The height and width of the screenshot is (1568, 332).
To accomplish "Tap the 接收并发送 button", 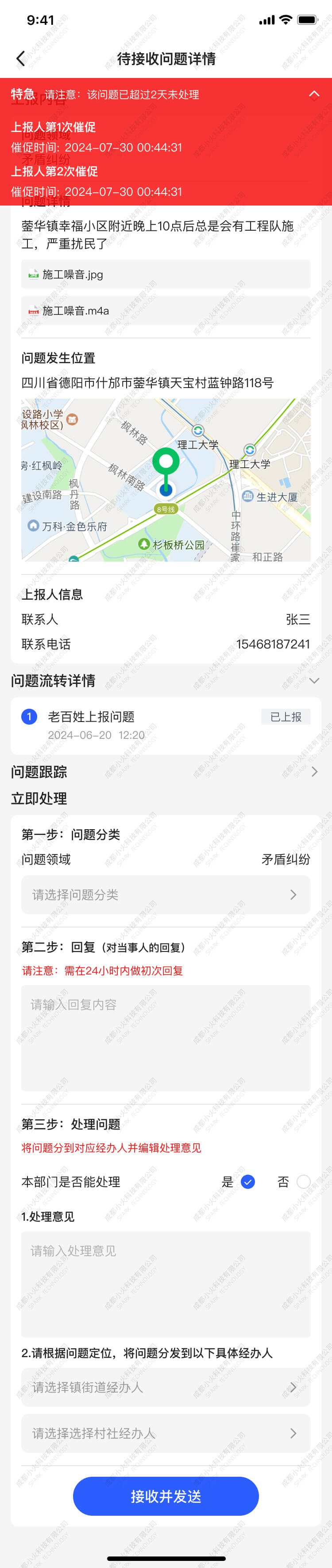I will tap(166, 1496).
